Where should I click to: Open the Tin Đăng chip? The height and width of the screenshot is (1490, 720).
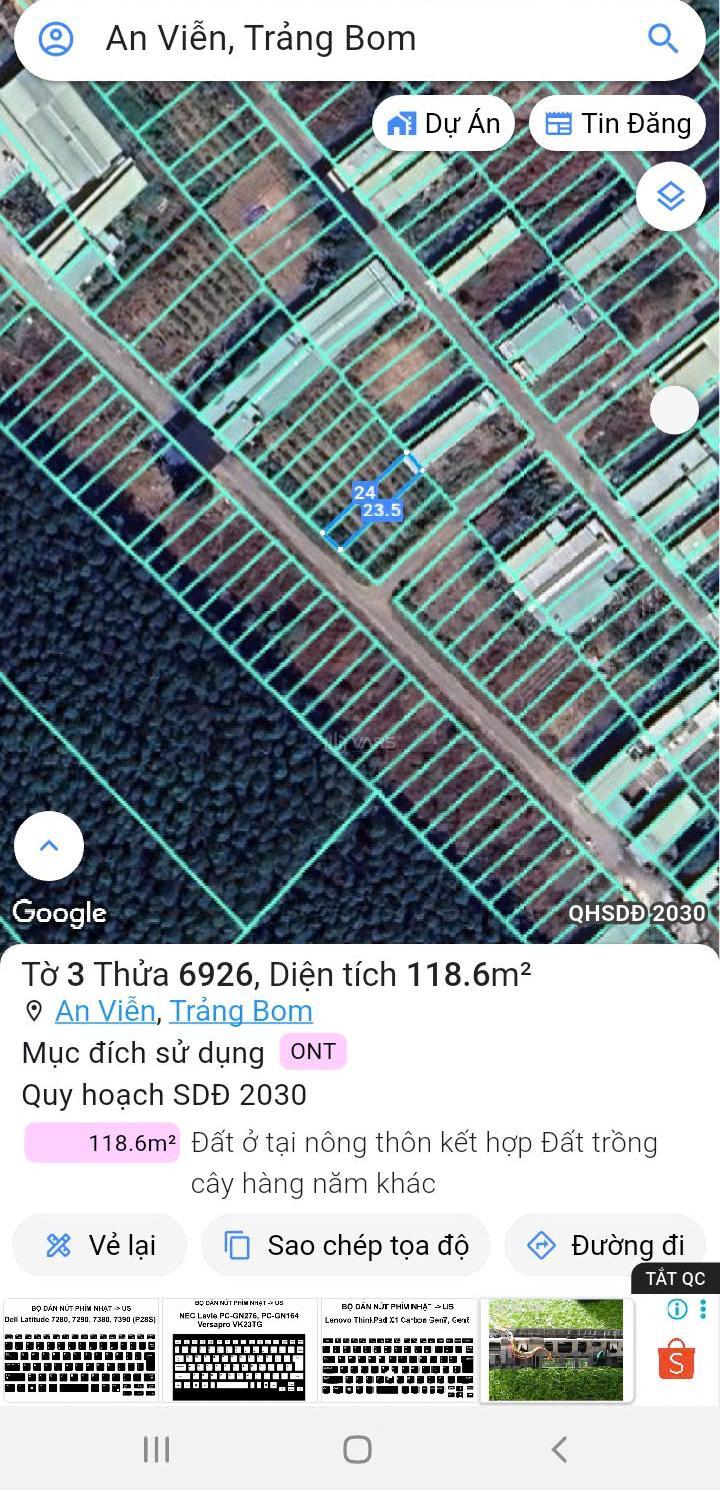(617, 124)
